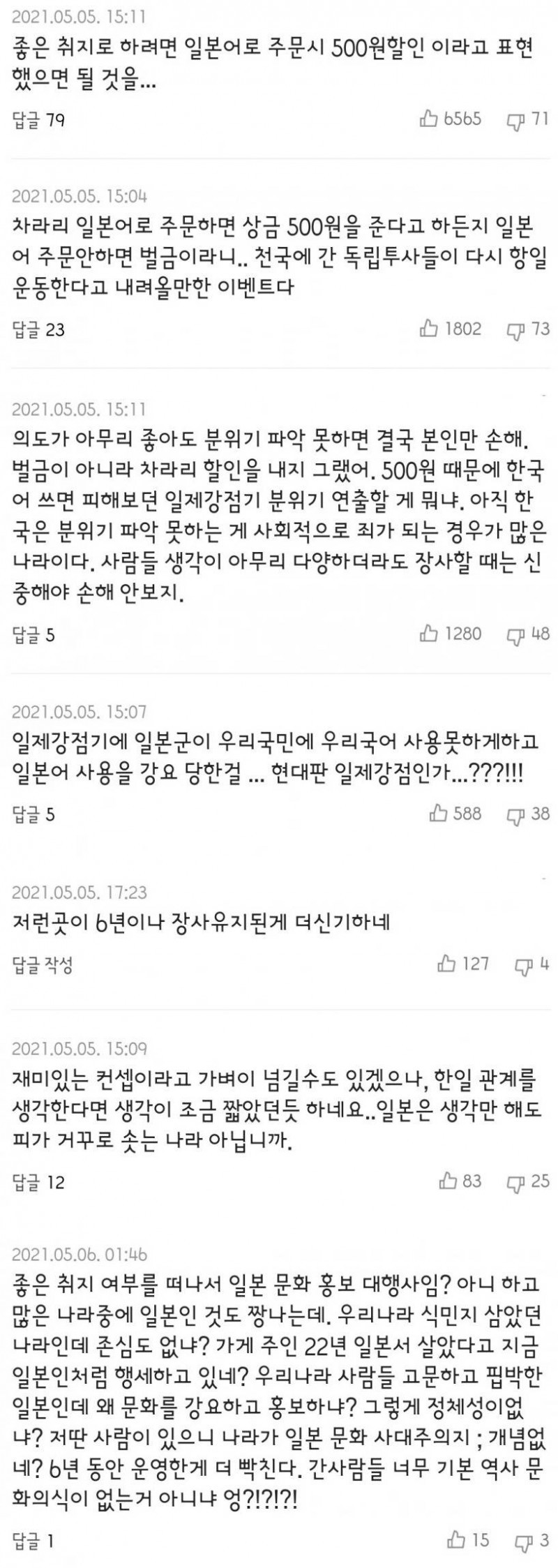Screen dimensions: 558x1568
Task: Open the 12 replies under the 15:09 comment
Action: pos(38,1182)
